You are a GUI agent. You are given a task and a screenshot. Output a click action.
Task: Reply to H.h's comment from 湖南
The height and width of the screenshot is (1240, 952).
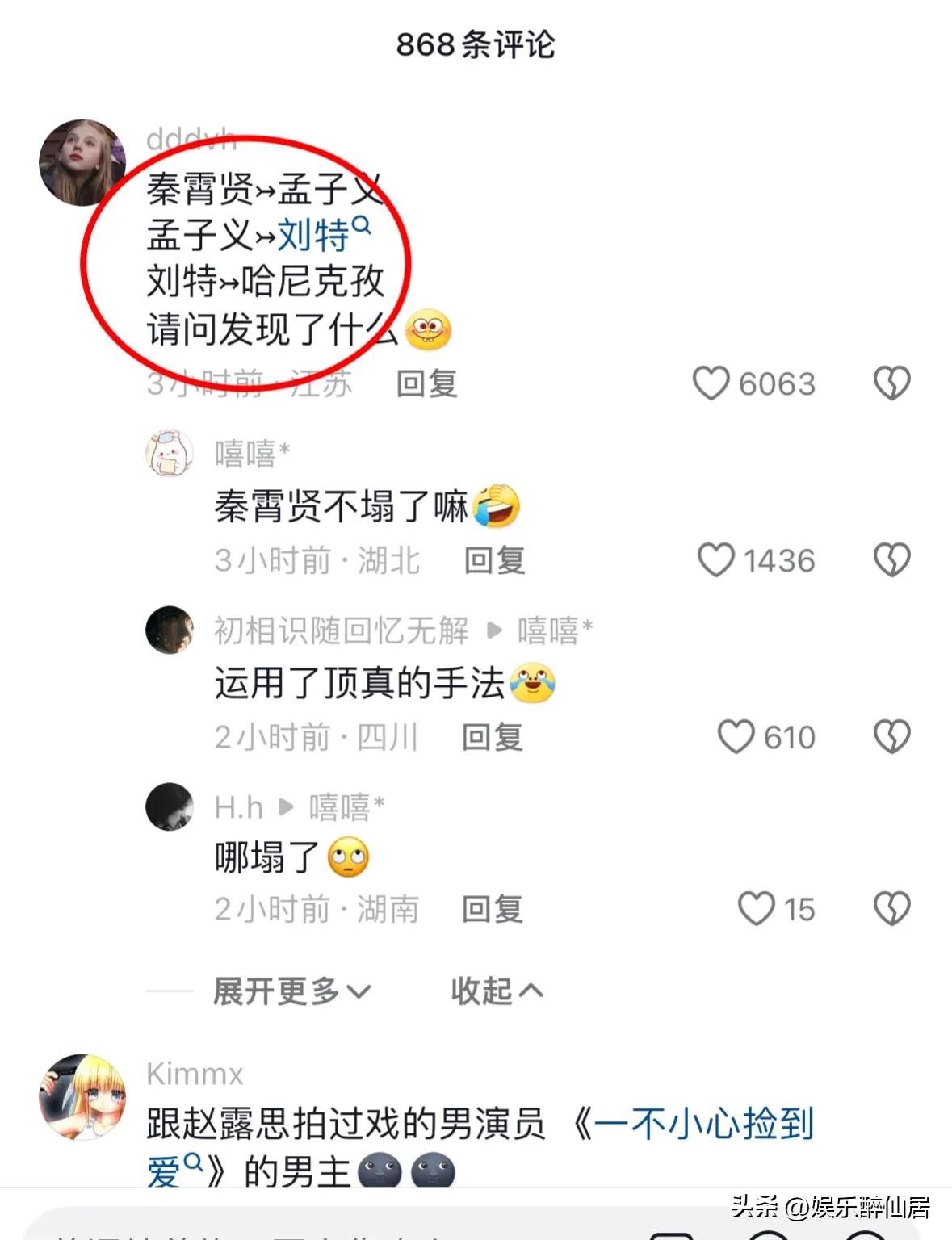point(492,910)
